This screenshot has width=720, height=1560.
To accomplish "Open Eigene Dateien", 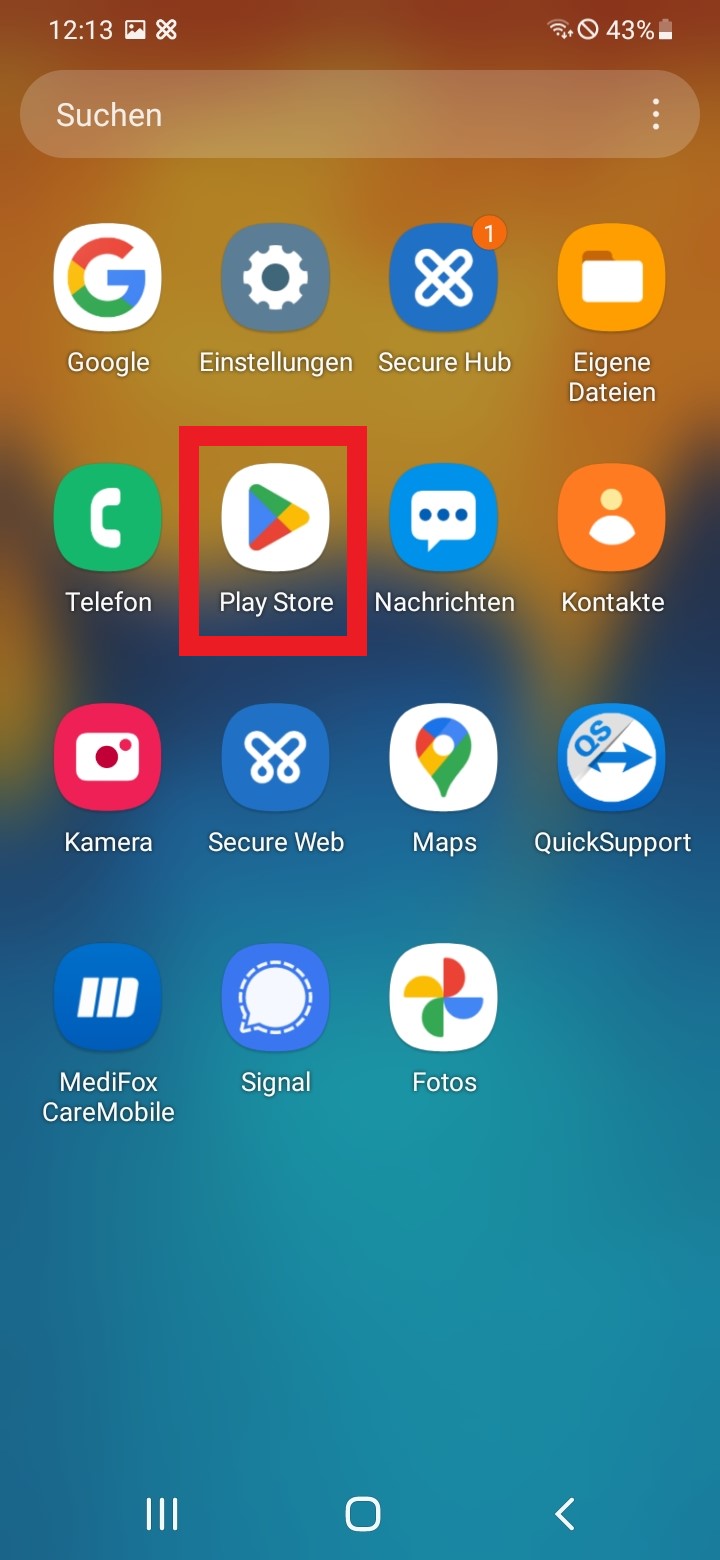I will tap(612, 278).
